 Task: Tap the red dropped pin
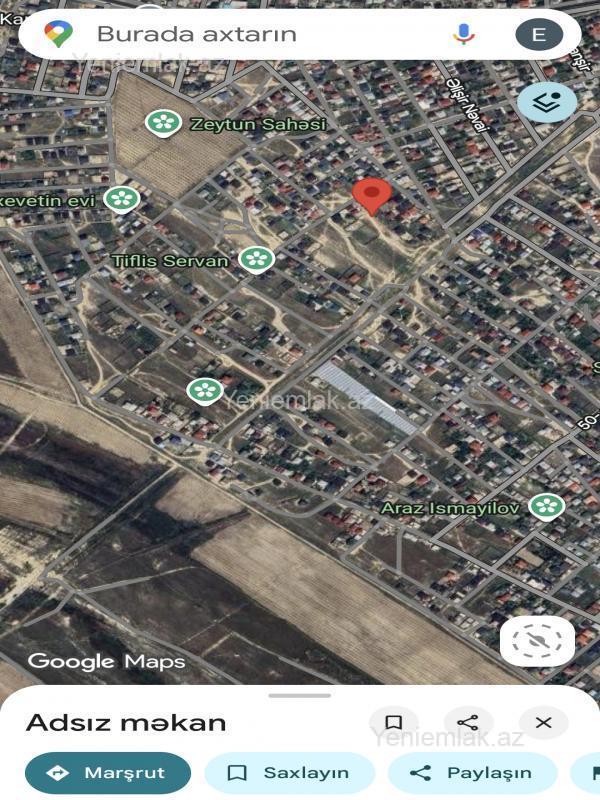click(372, 196)
